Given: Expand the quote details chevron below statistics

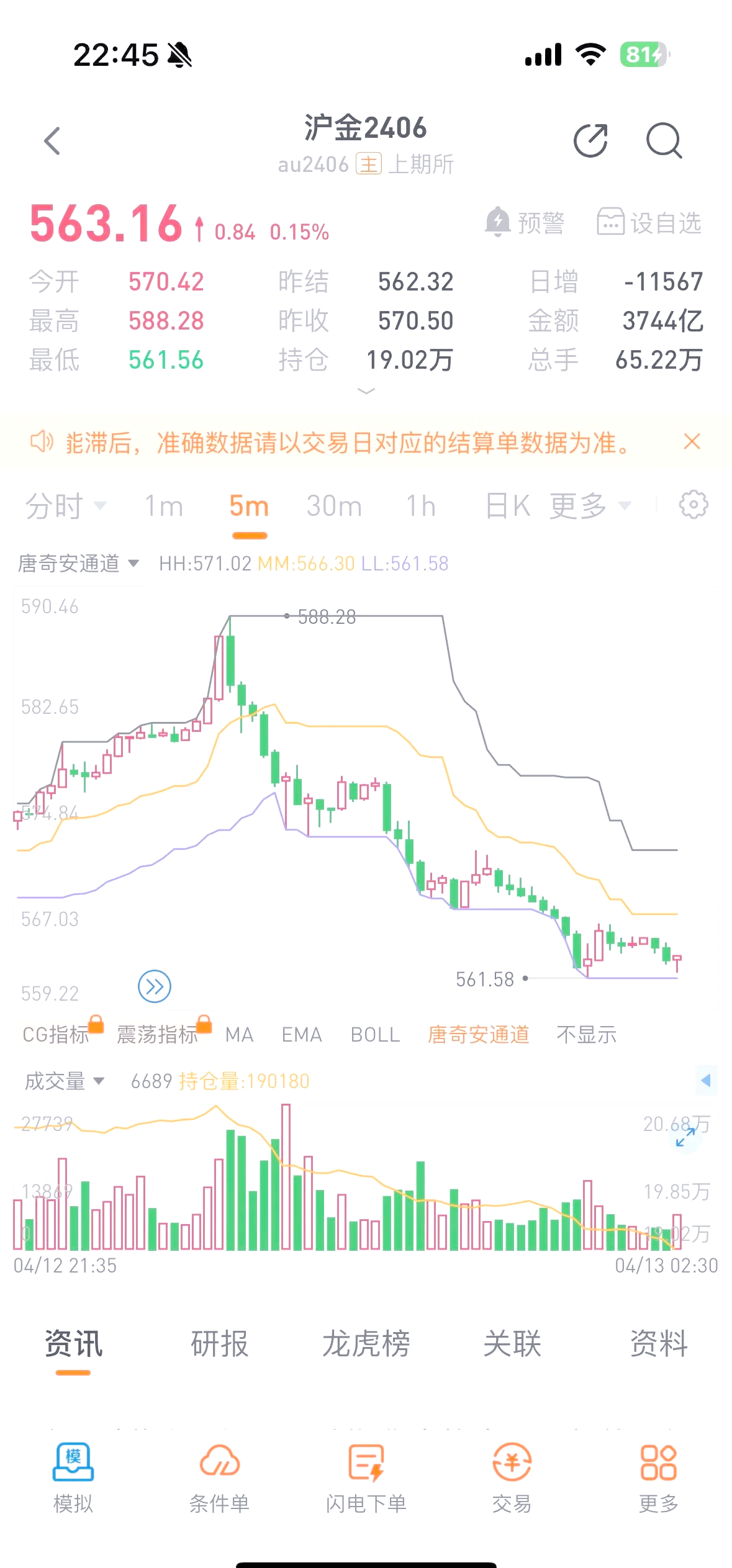Looking at the screenshot, I should click(x=366, y=392).
